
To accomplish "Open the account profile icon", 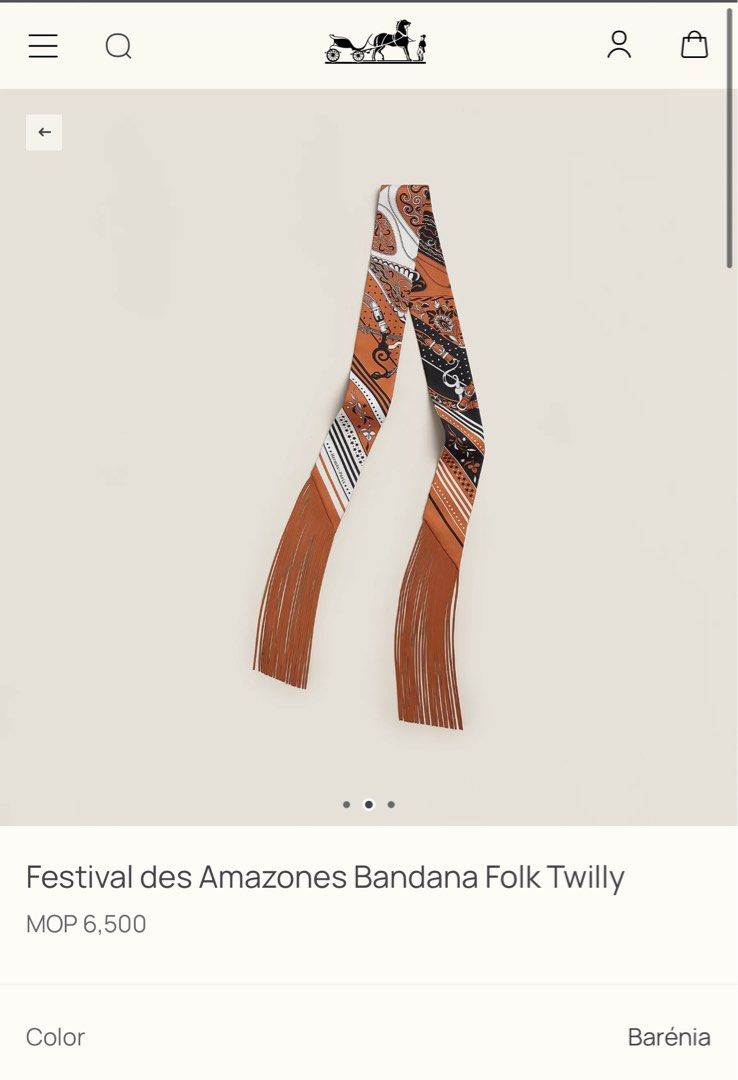I will click(619, 45).
